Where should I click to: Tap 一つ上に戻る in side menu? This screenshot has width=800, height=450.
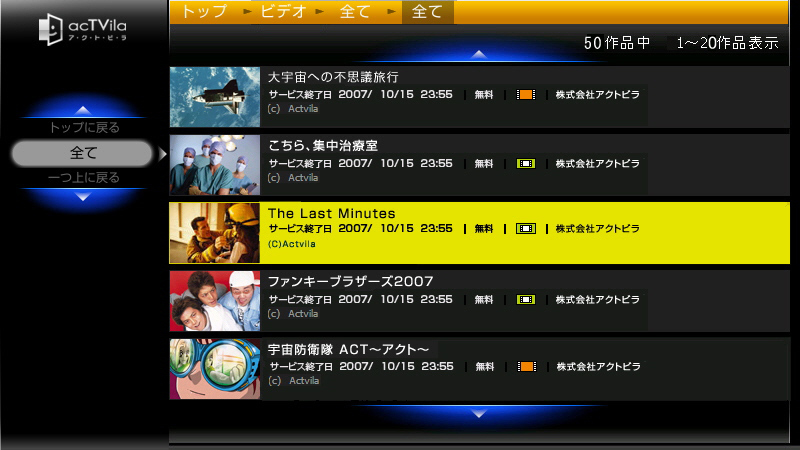(x=84, y=178)
